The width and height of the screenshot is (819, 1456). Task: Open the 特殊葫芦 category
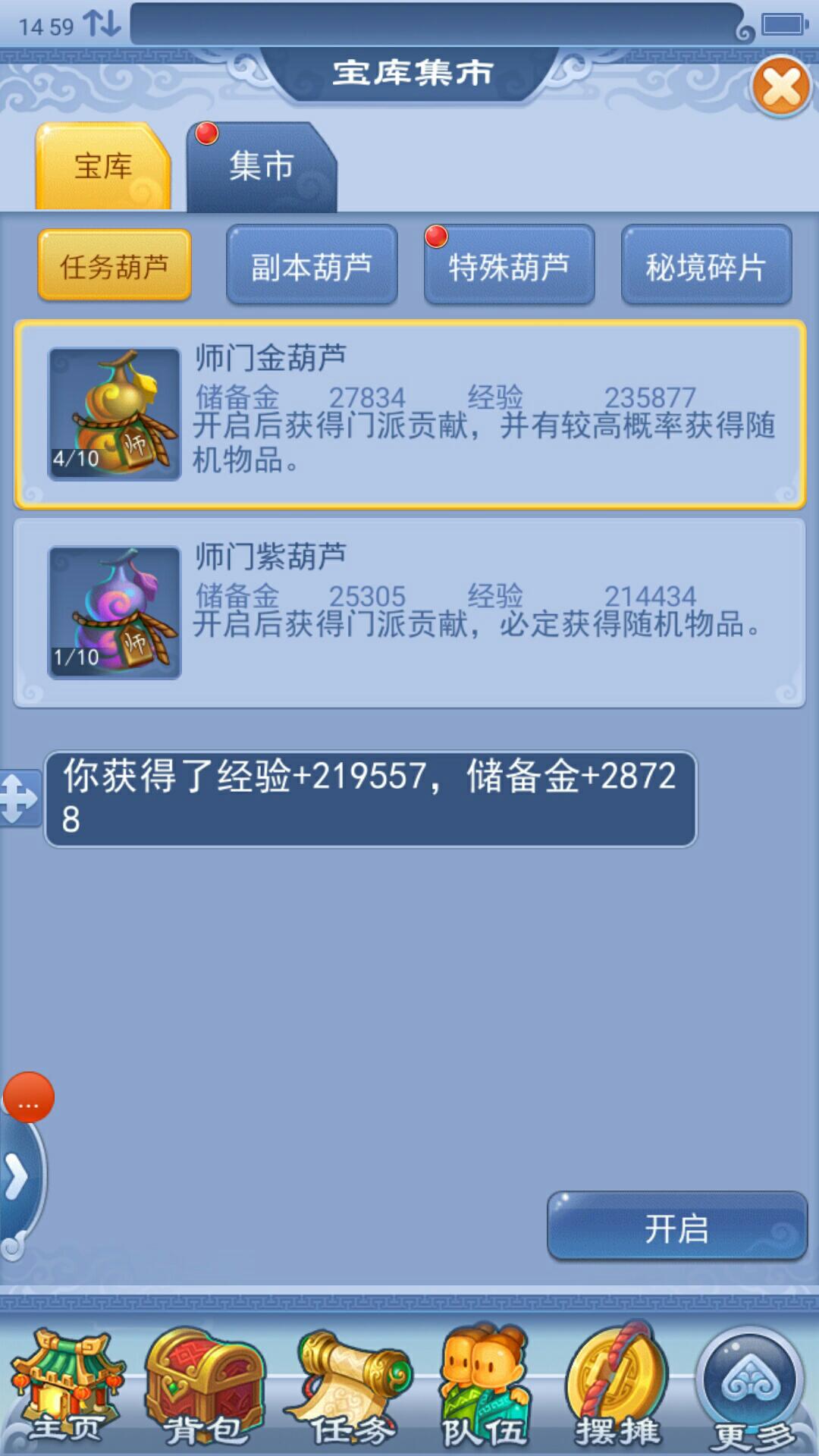(x=509, y=266)
